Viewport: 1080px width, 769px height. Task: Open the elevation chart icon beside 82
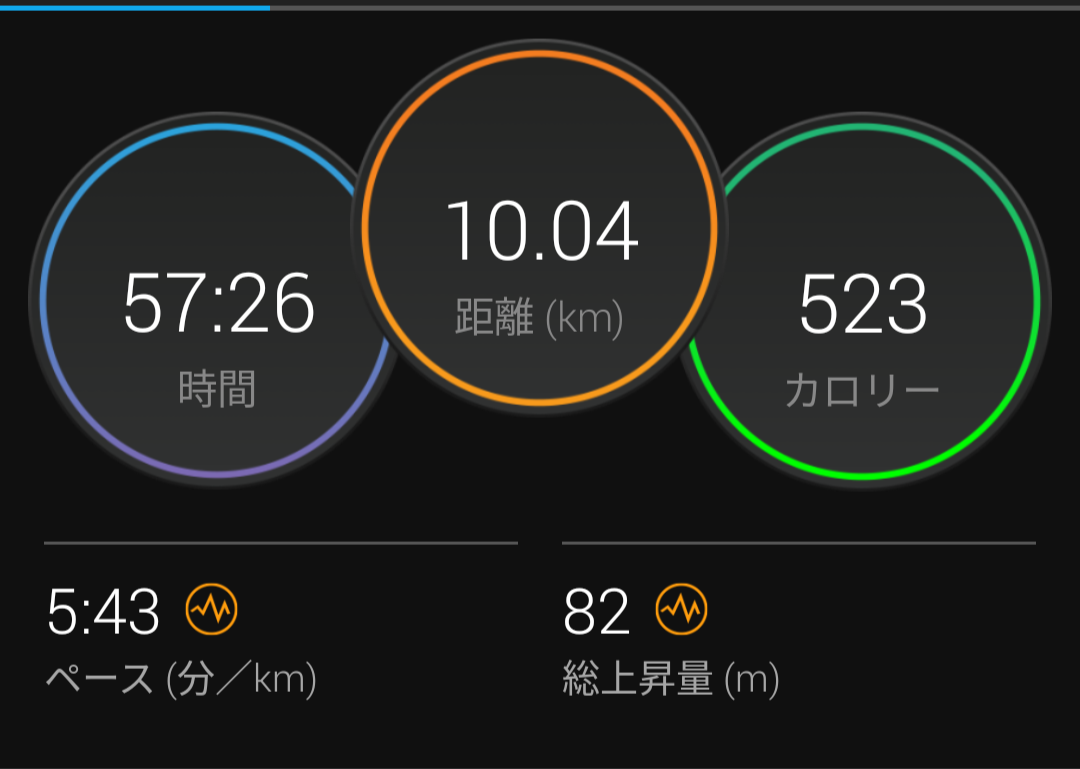tap(681, 609)
